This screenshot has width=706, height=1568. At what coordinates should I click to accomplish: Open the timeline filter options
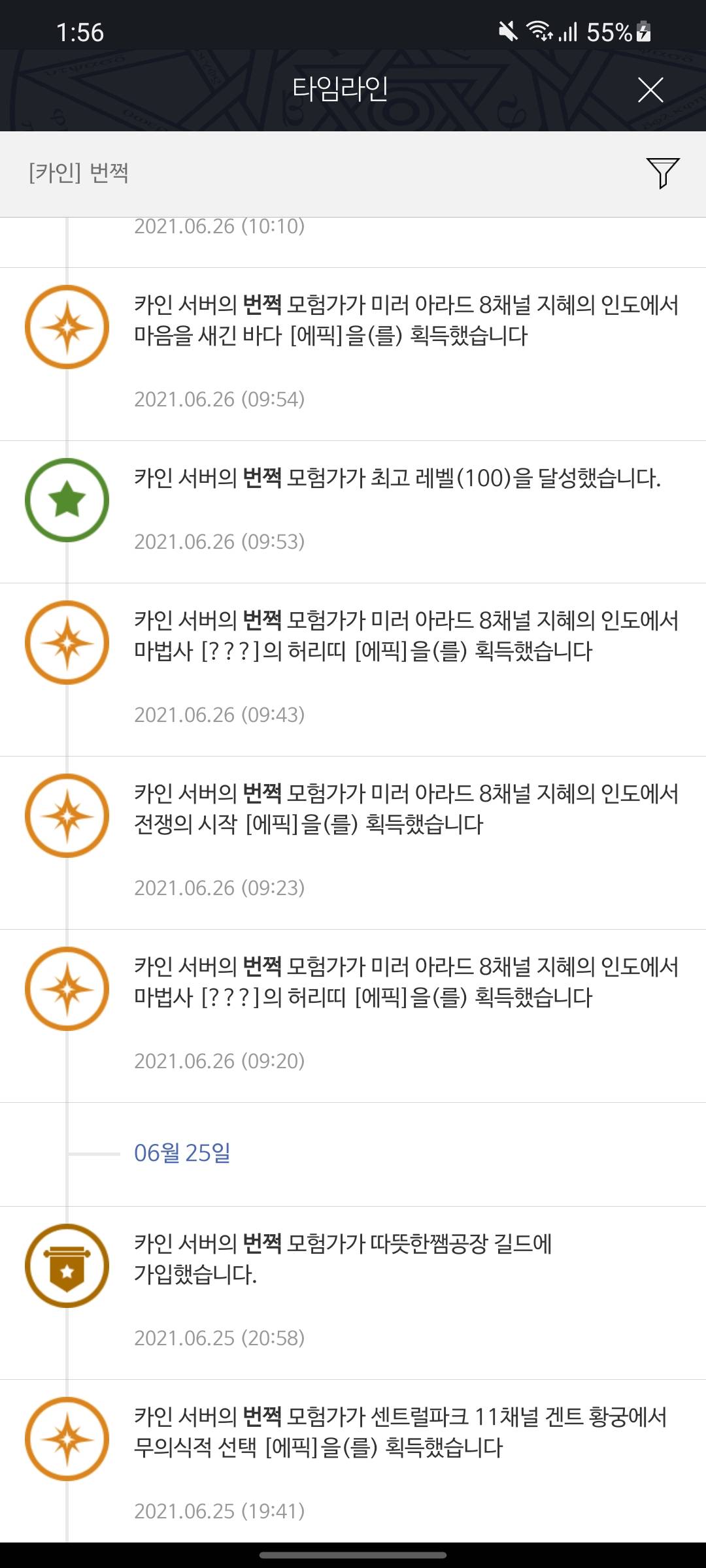click(x=662, y=173)
